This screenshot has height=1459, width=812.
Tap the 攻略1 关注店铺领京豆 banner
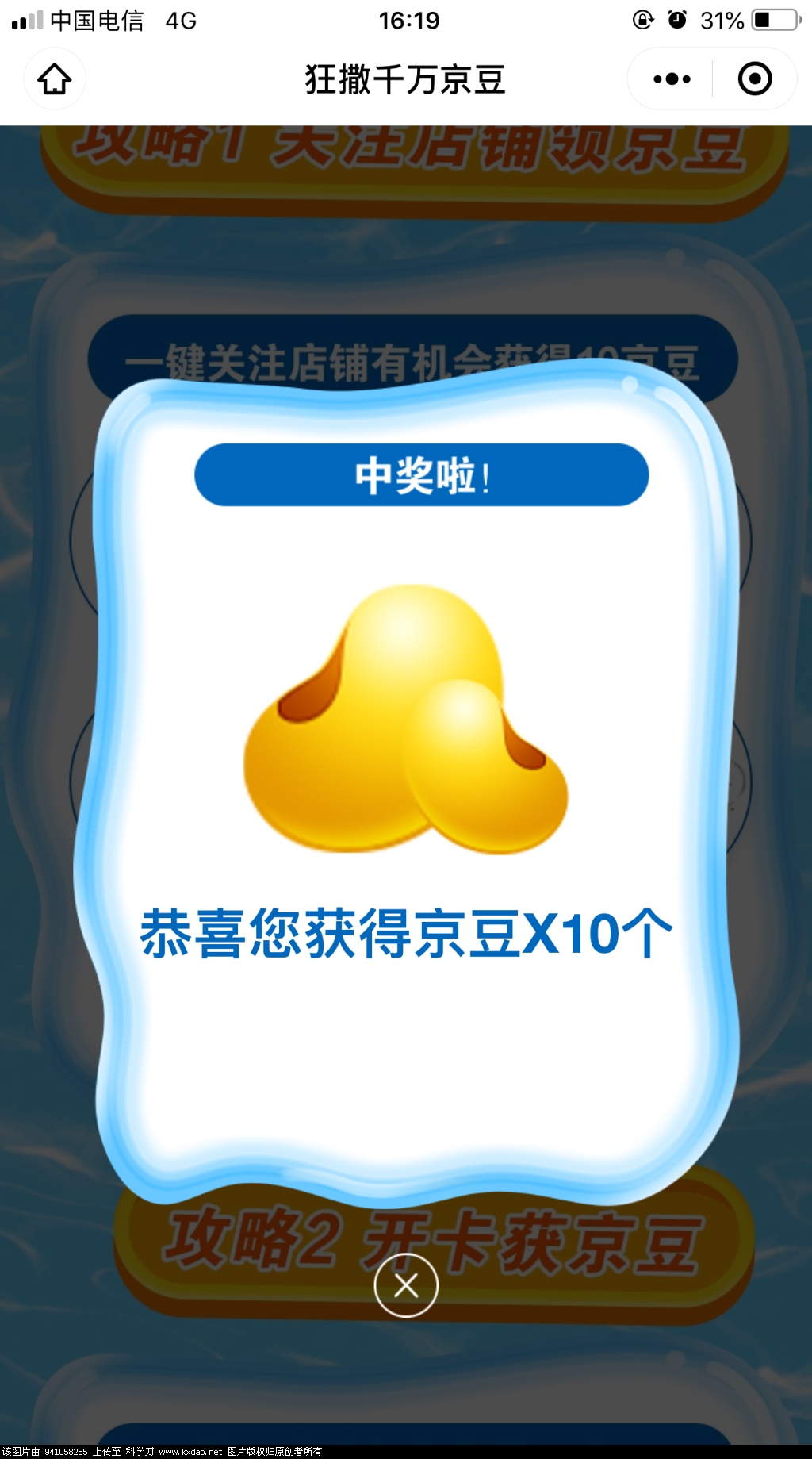(406, 147)
